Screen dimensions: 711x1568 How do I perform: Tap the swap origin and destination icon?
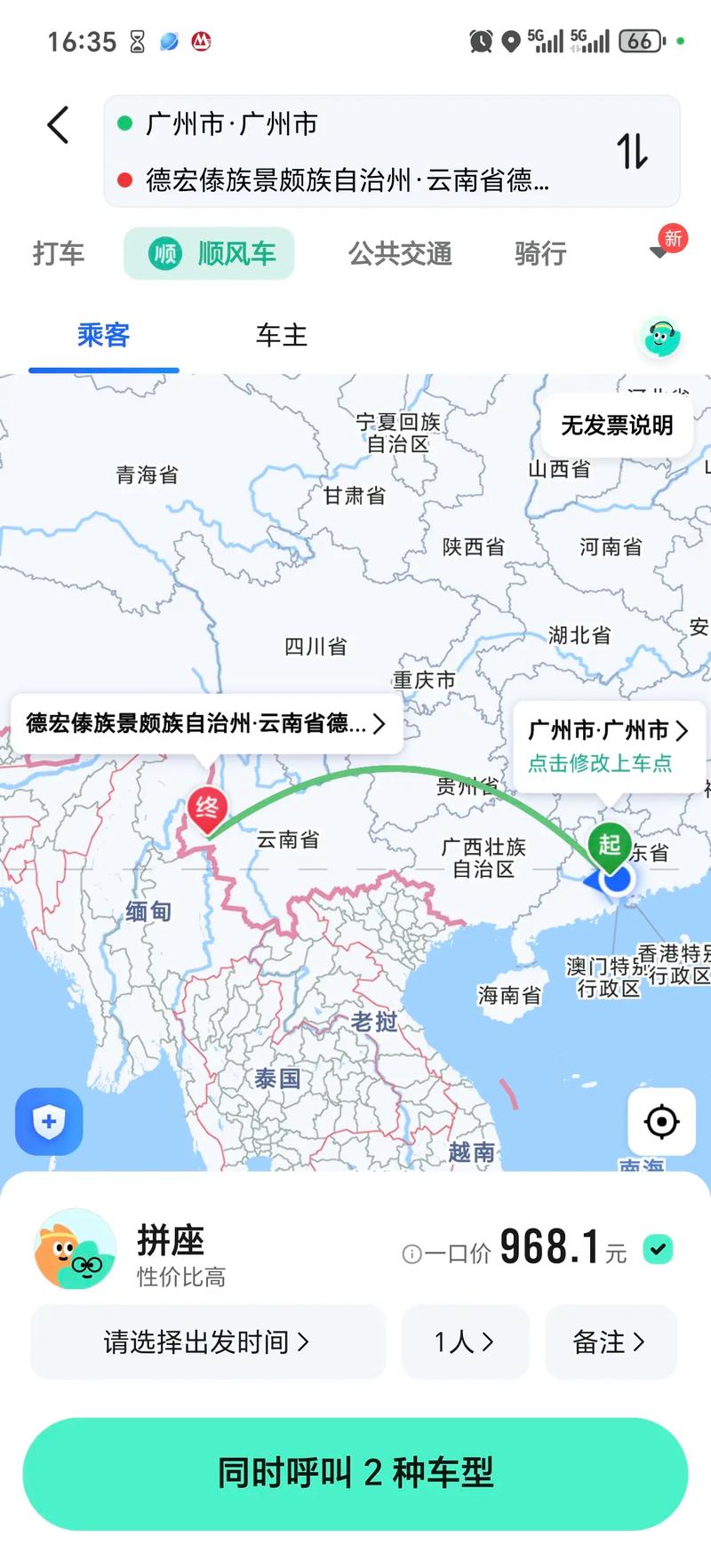point(632,152)
